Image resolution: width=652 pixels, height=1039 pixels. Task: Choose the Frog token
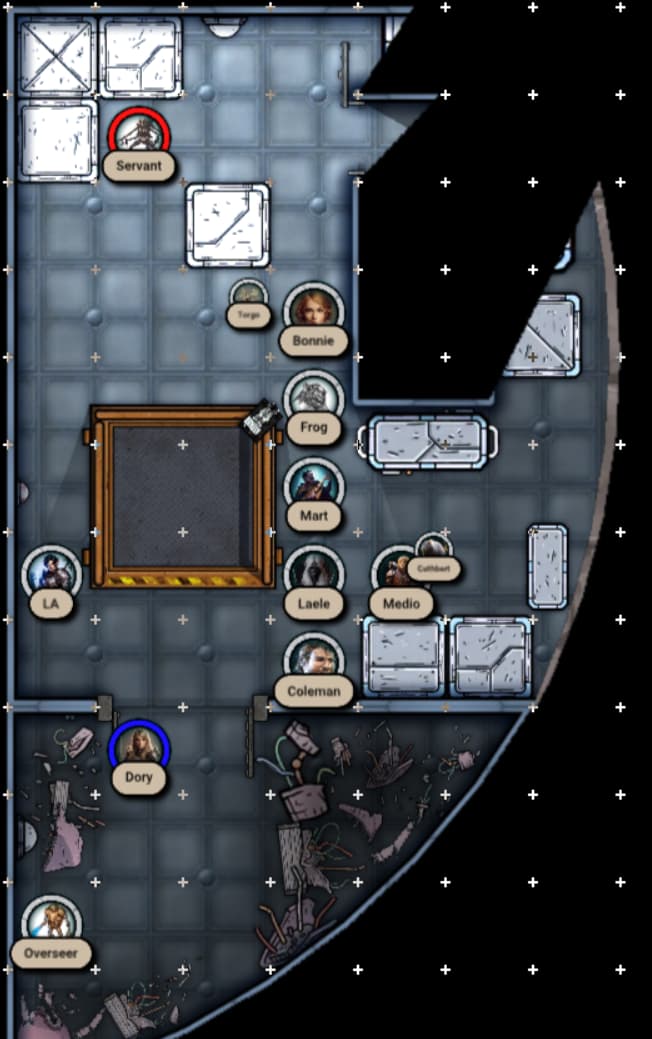click(314, 398)
